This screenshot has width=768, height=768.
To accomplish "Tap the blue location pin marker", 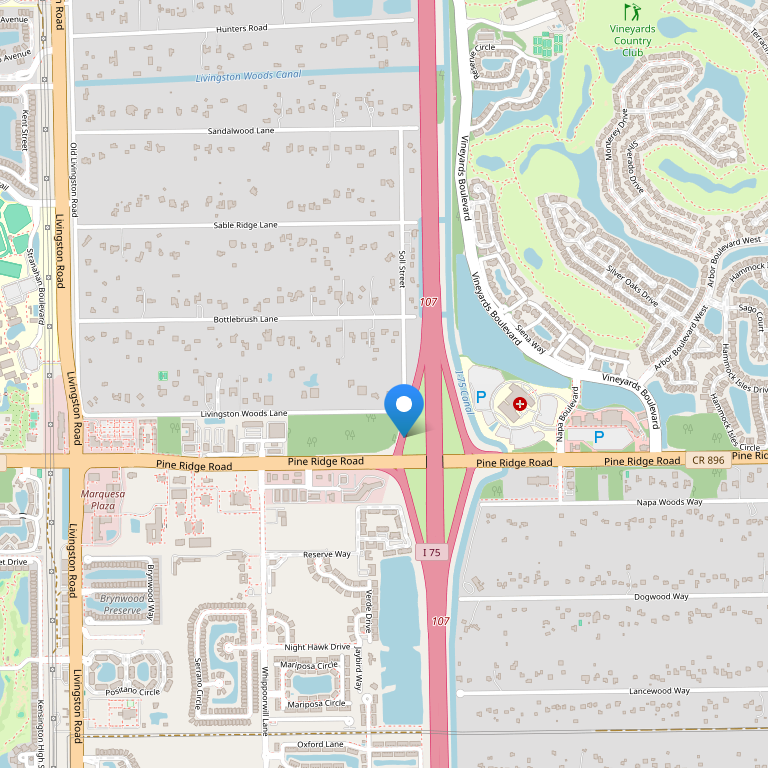I will pyautogui.click(x=404, y=406).
